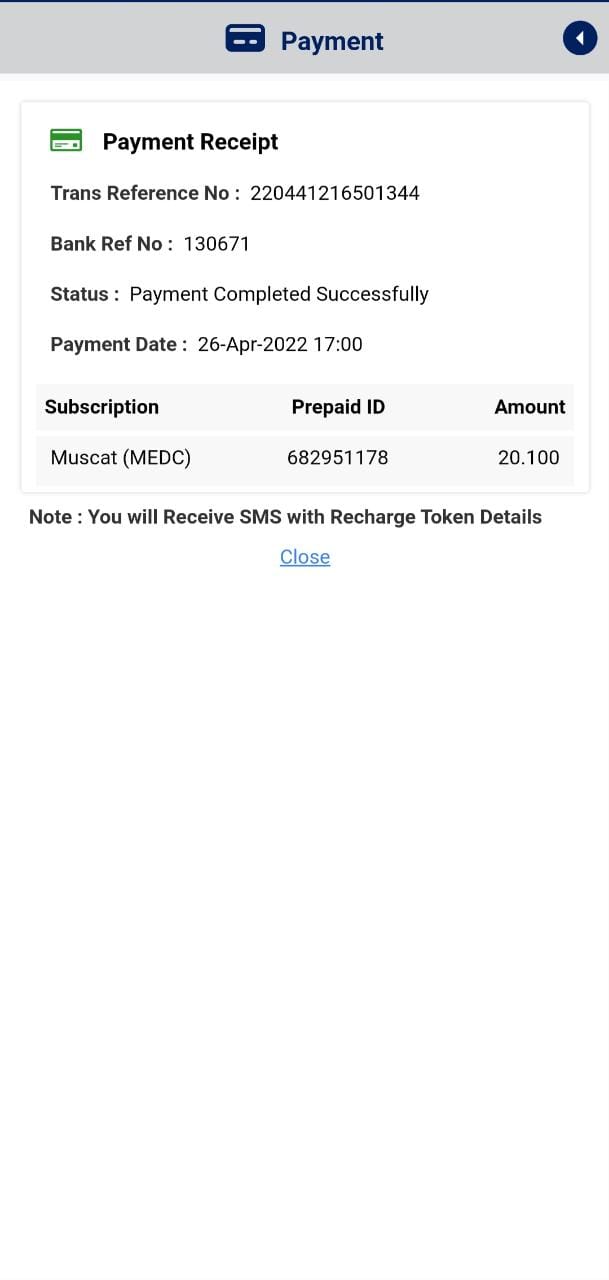609x1280 pixels.
Task: Go back using the header arrow
Action: [x=580, y=39]
